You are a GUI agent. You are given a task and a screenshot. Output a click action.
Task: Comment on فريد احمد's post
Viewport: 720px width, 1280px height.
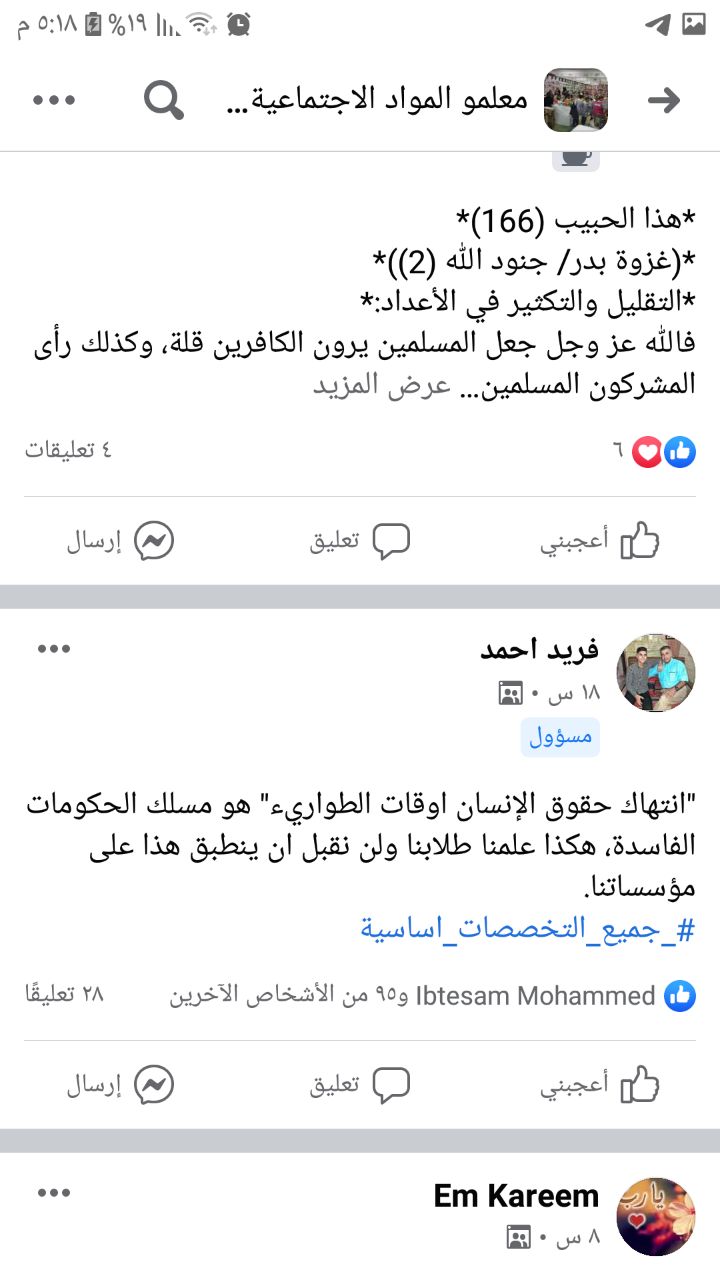(359, 1085)
